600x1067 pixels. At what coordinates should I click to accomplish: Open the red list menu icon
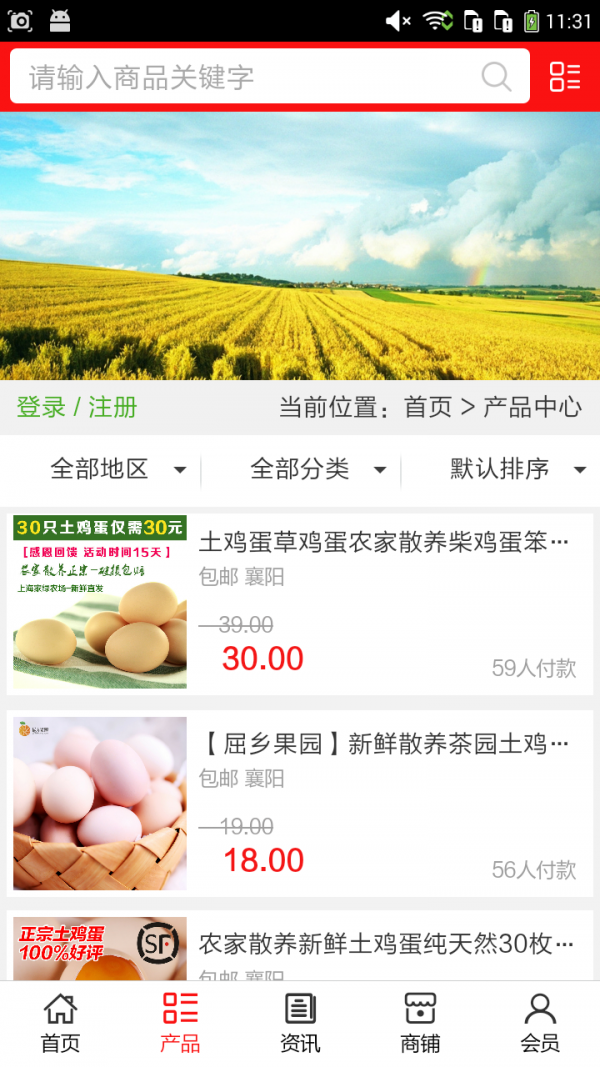click(x=565, y=77)
